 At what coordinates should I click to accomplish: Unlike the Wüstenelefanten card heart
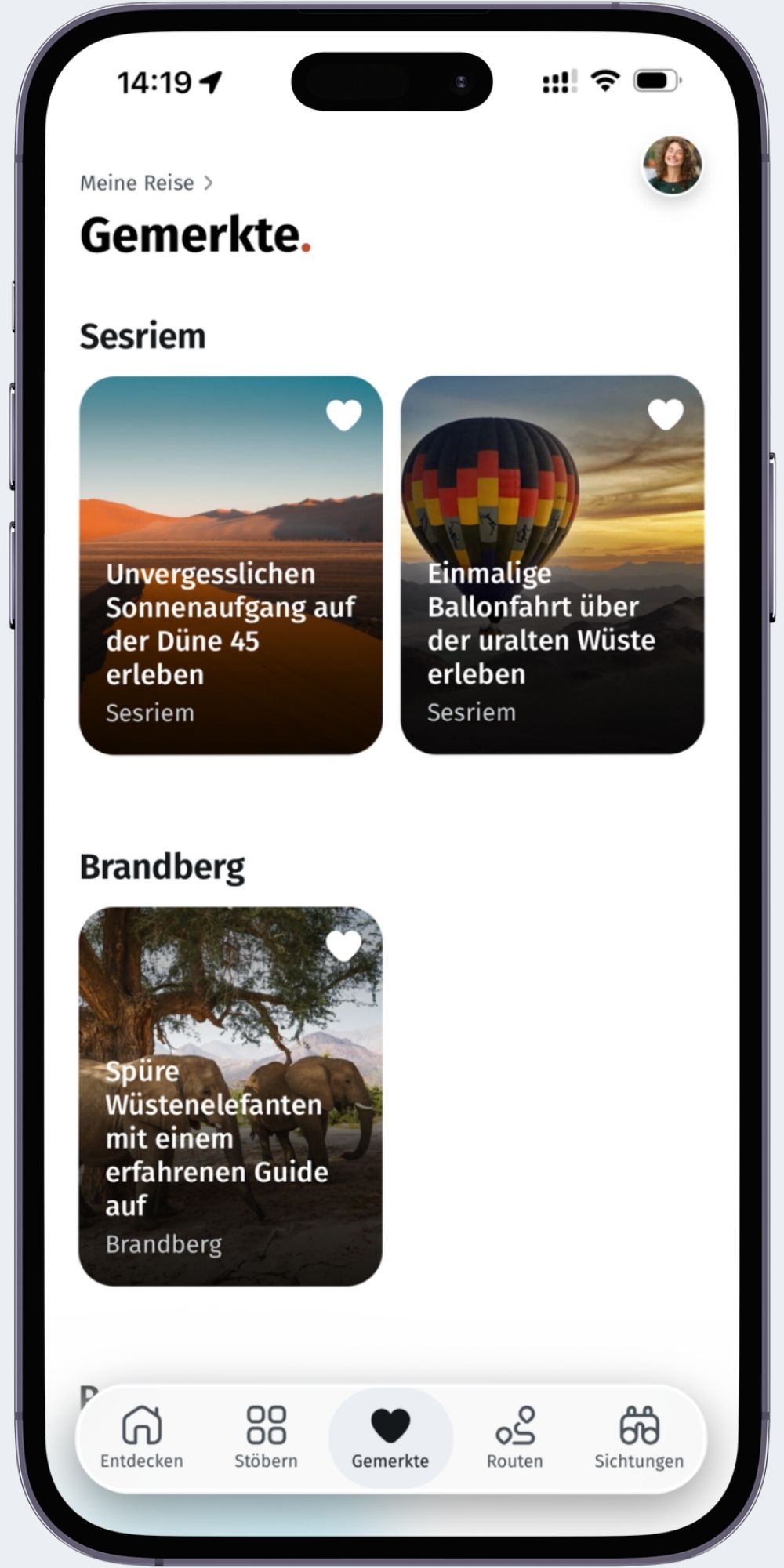pyautogui.click(x=343, y=946)
